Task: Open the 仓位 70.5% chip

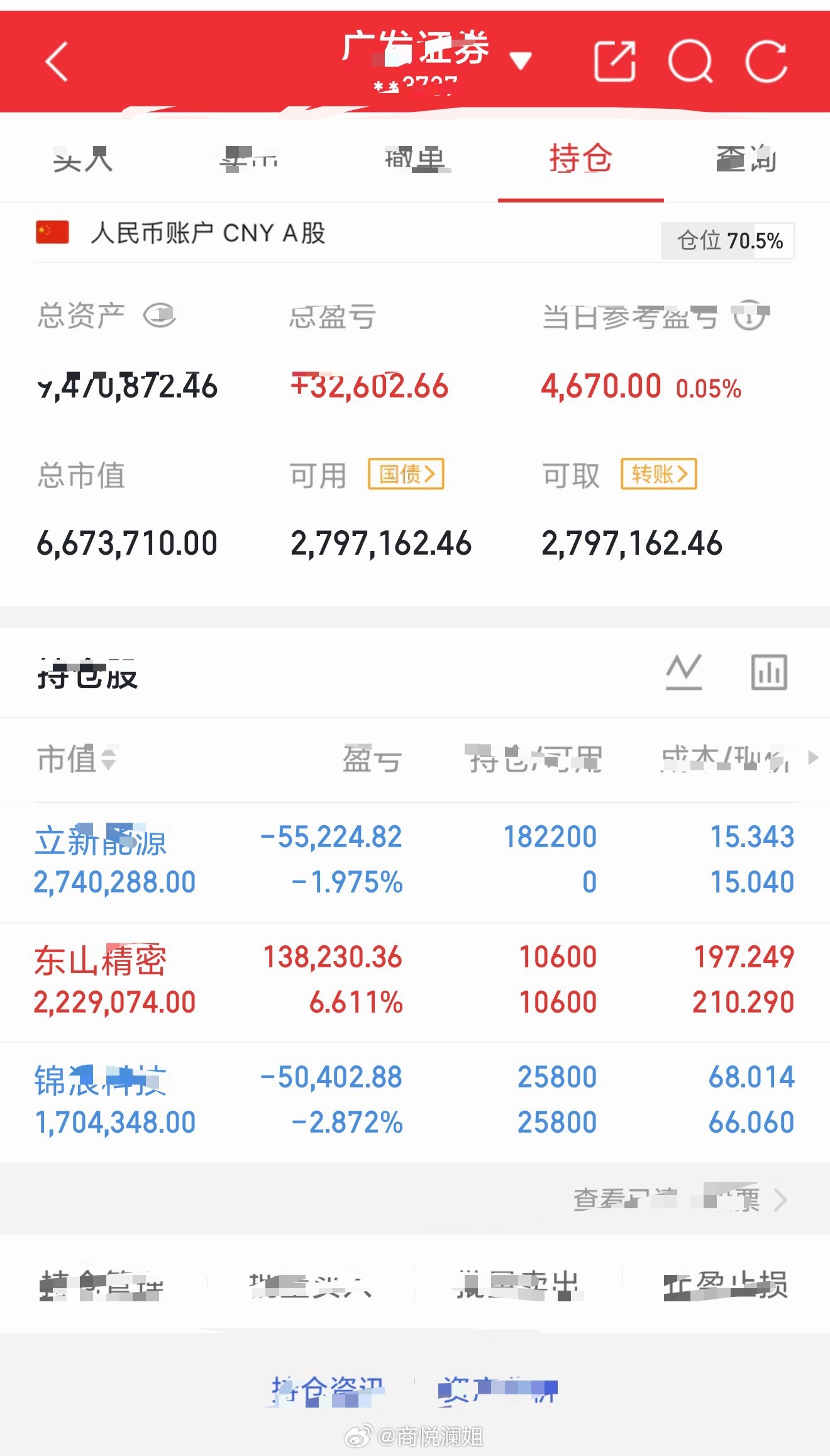Action: (x=728, y=241)
